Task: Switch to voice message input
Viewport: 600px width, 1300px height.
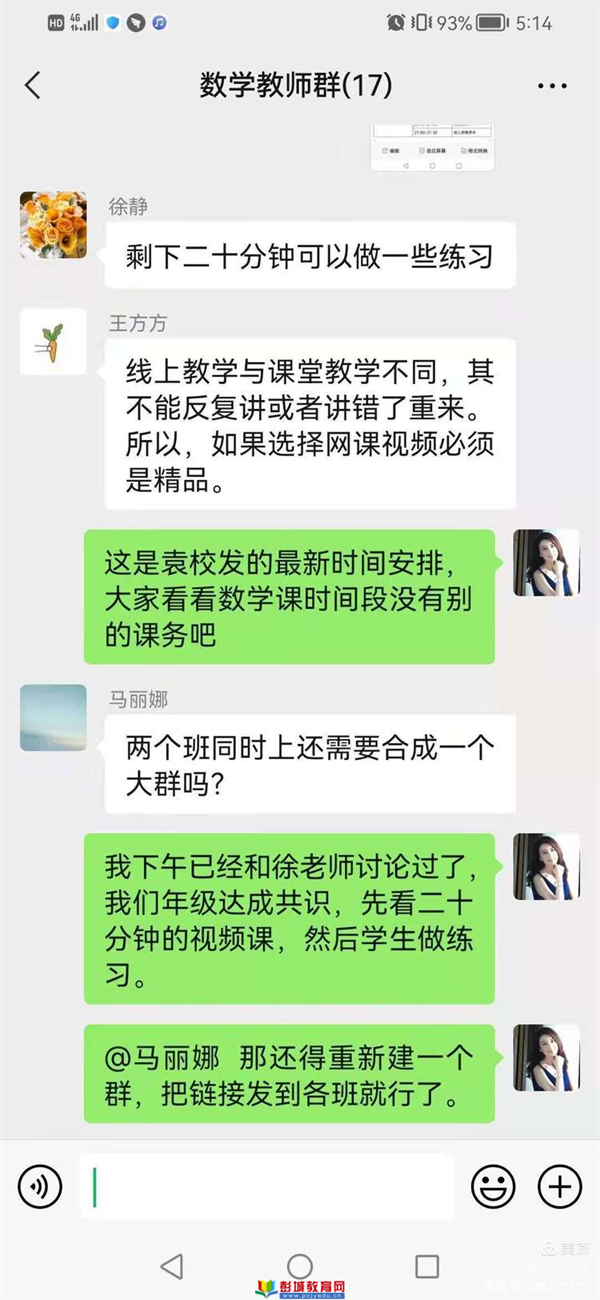Action: (40, 1187)
